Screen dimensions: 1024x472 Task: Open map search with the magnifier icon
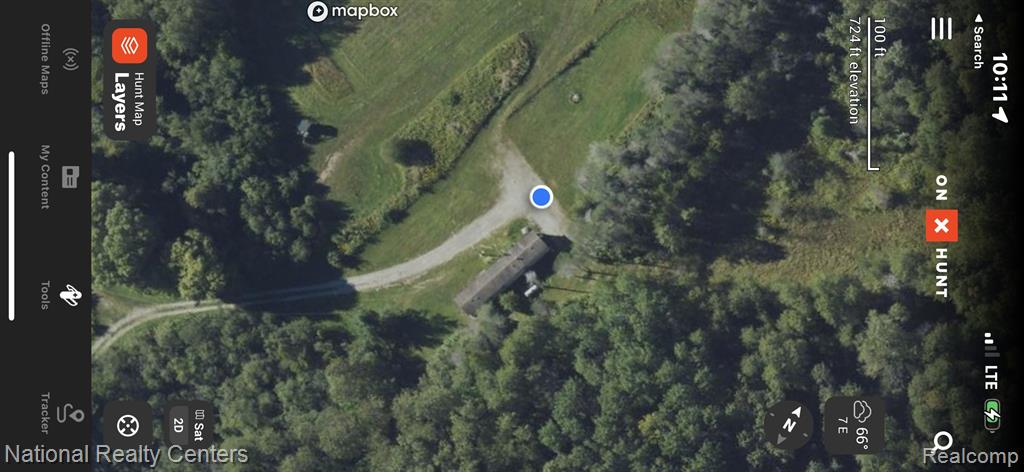point(942,440)
